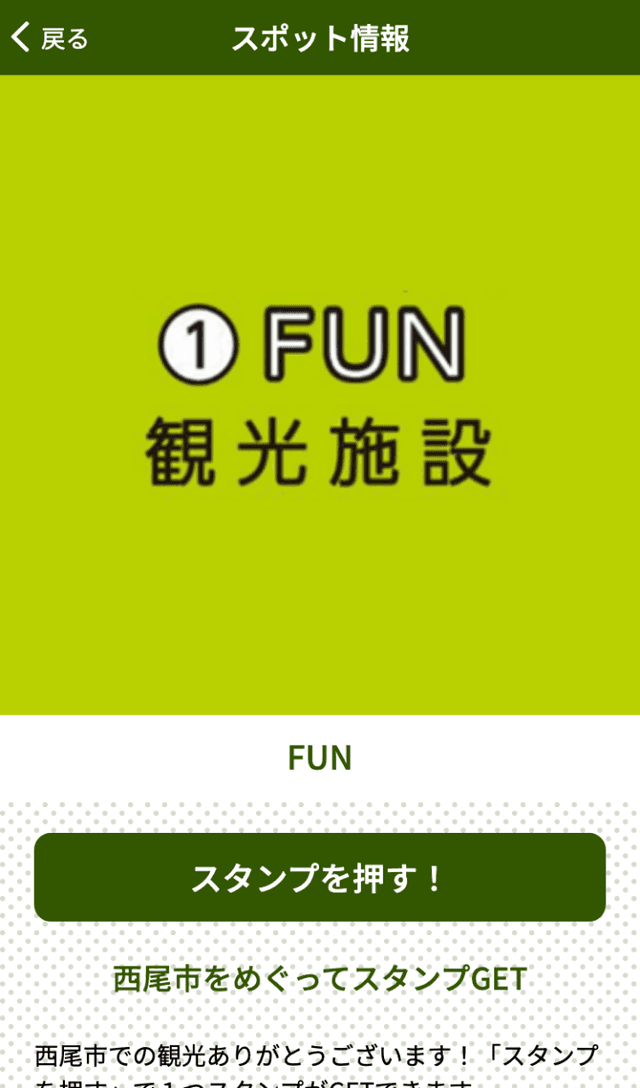Tap the スタンプを押す！ button
Viewport: 640px width, 1088px height.
pos(320,877)
